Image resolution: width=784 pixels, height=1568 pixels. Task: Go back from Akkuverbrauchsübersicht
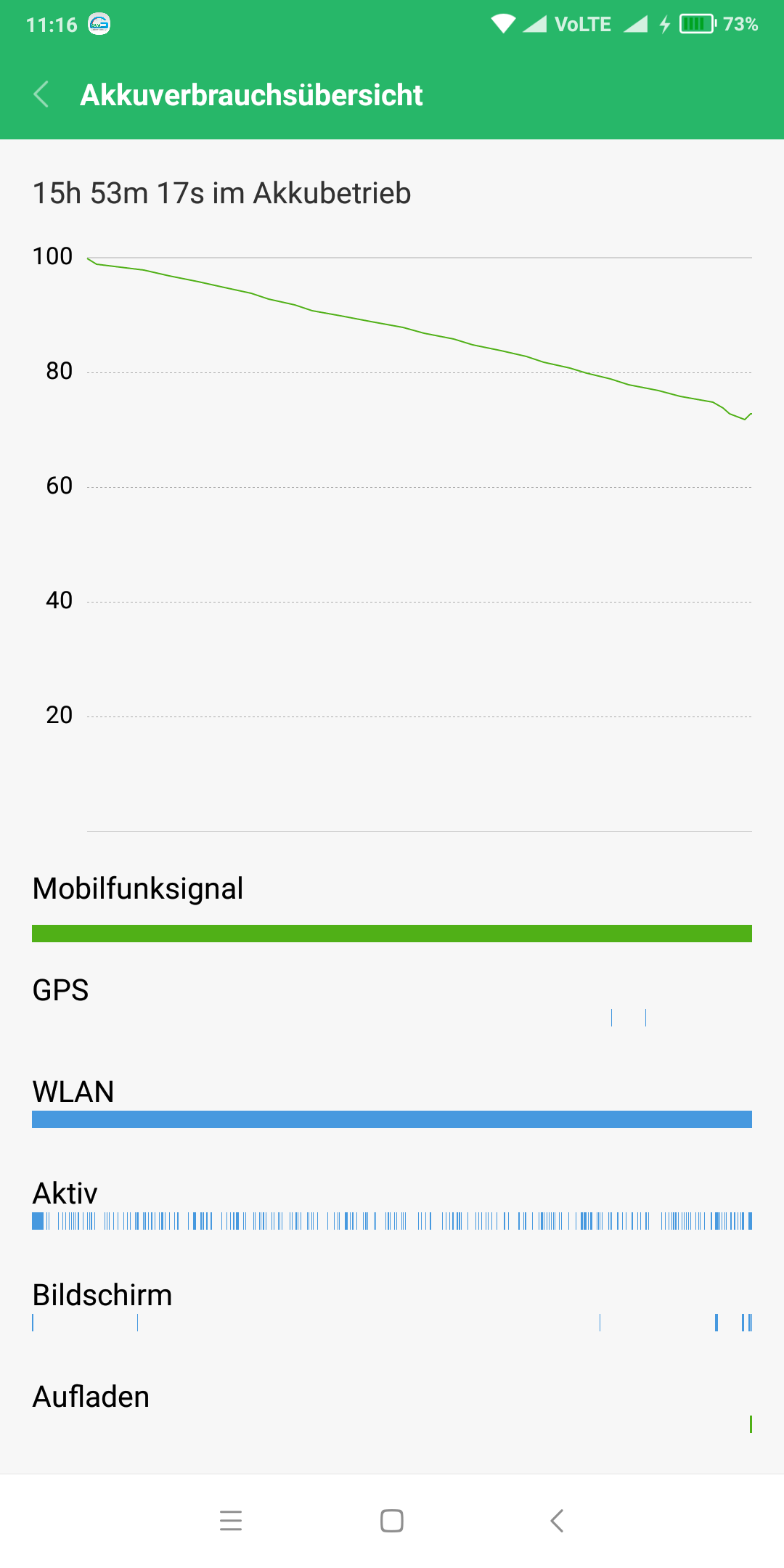41,94
